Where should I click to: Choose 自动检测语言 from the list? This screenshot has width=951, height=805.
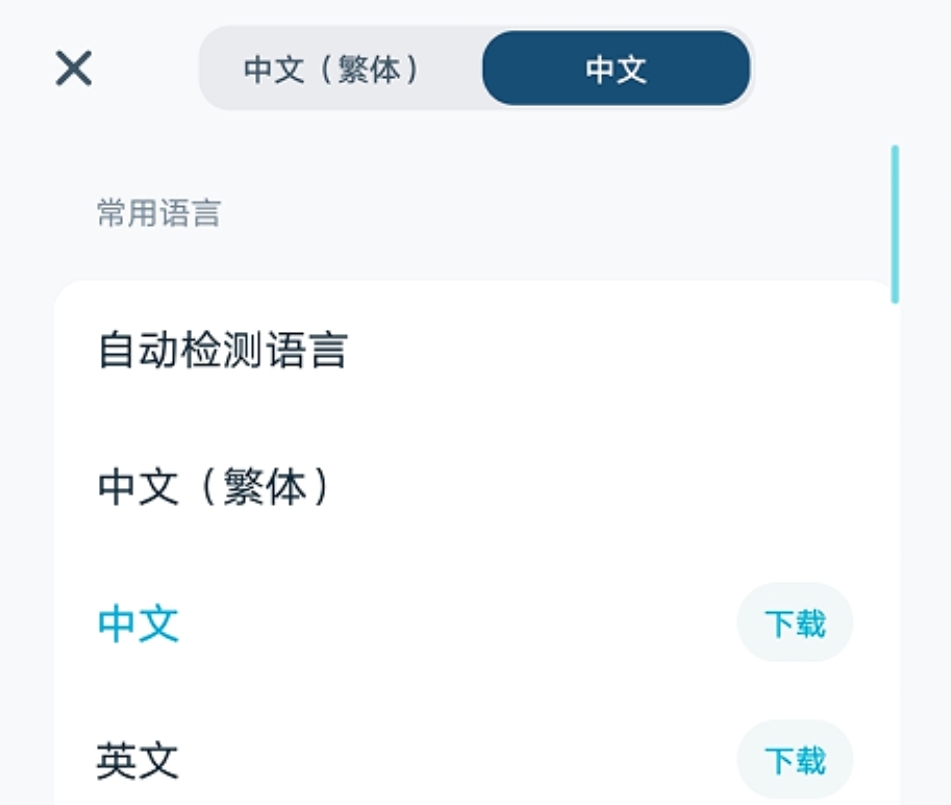(x=223, y=351)
